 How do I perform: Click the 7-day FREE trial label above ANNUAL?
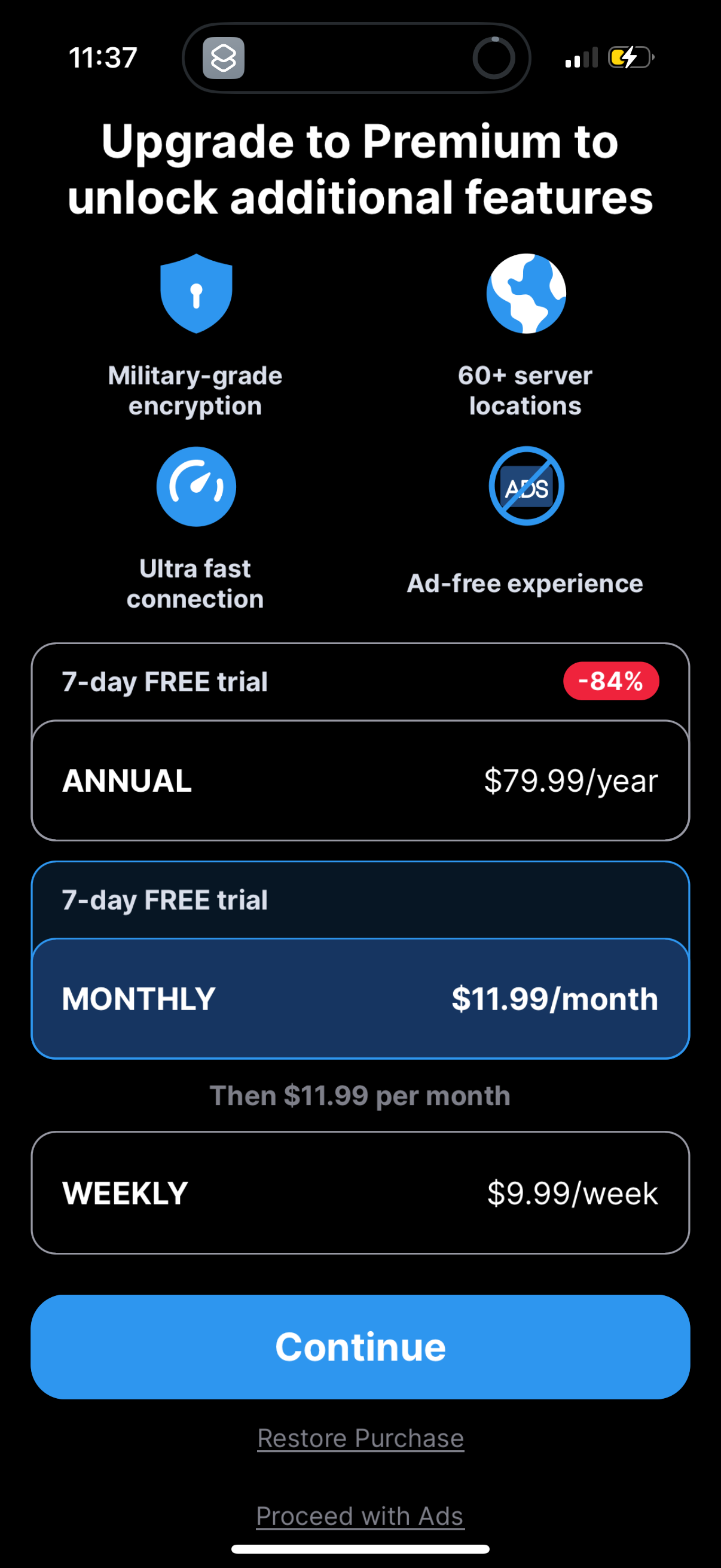[x=164, y=681]
